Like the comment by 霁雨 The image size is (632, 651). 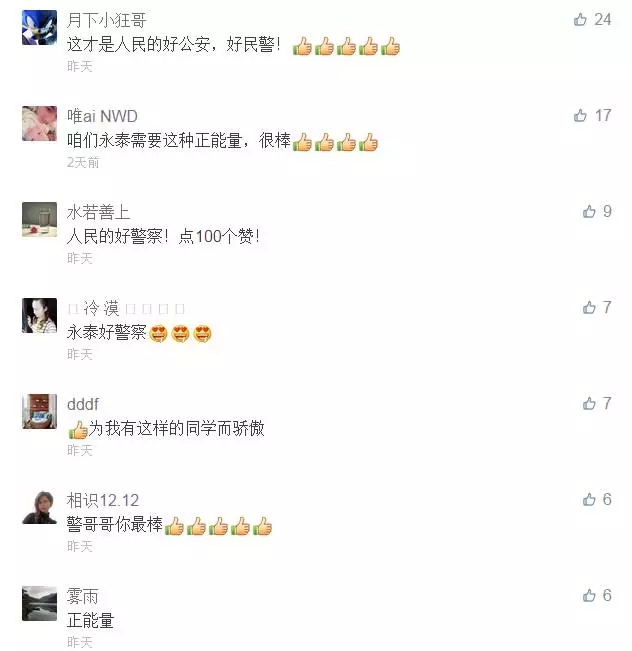[x=589, y=595]
